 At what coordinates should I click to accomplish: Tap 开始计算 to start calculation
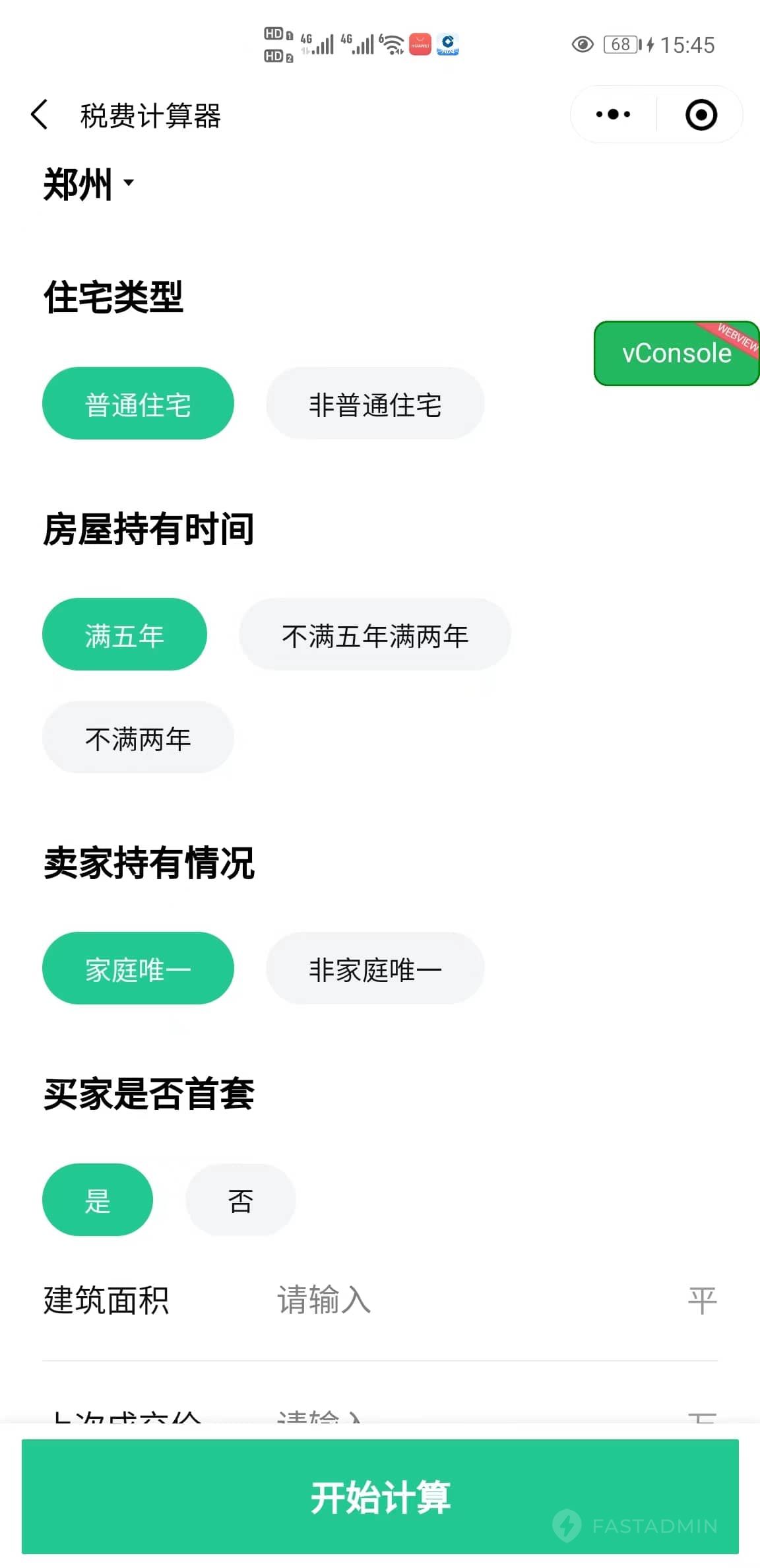380,1497
